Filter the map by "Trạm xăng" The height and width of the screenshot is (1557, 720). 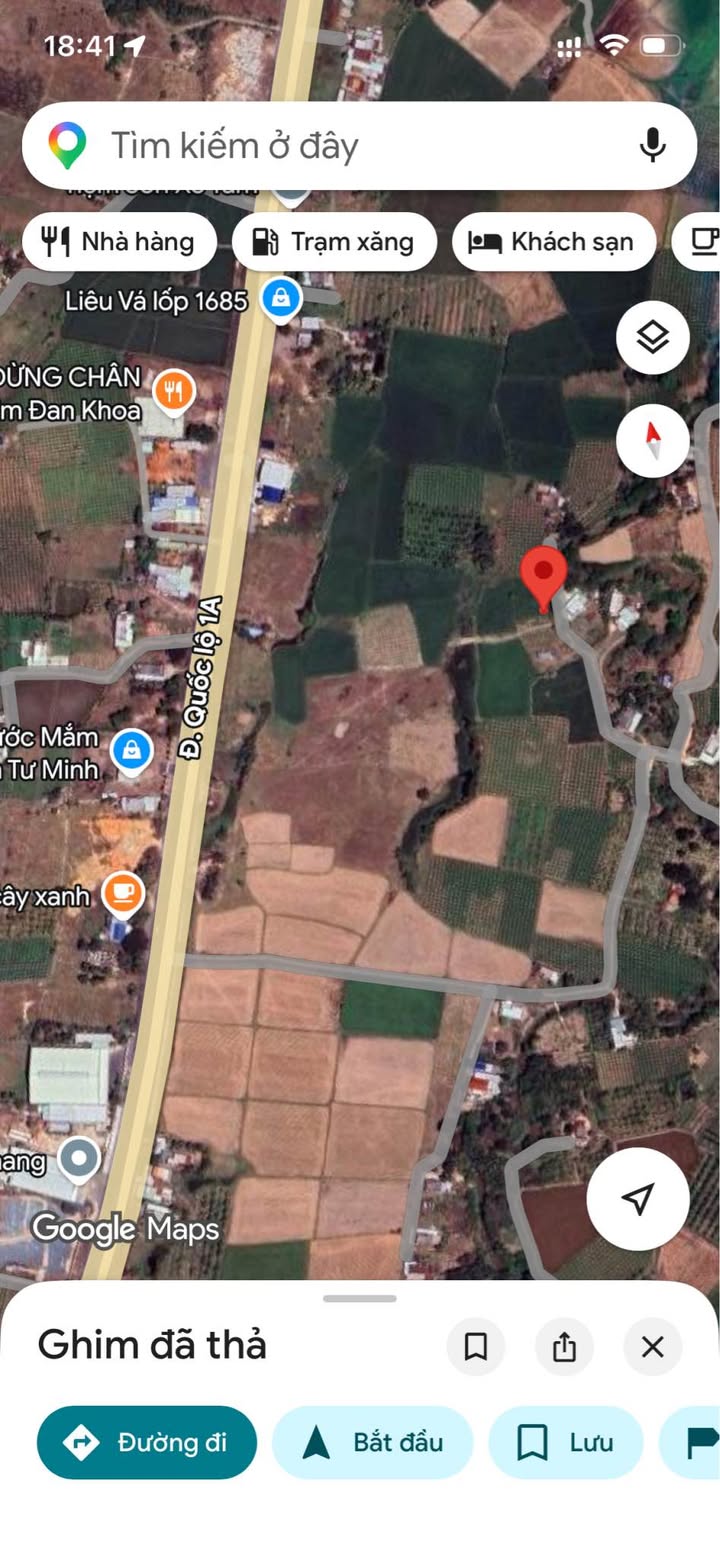pos(334,242)
